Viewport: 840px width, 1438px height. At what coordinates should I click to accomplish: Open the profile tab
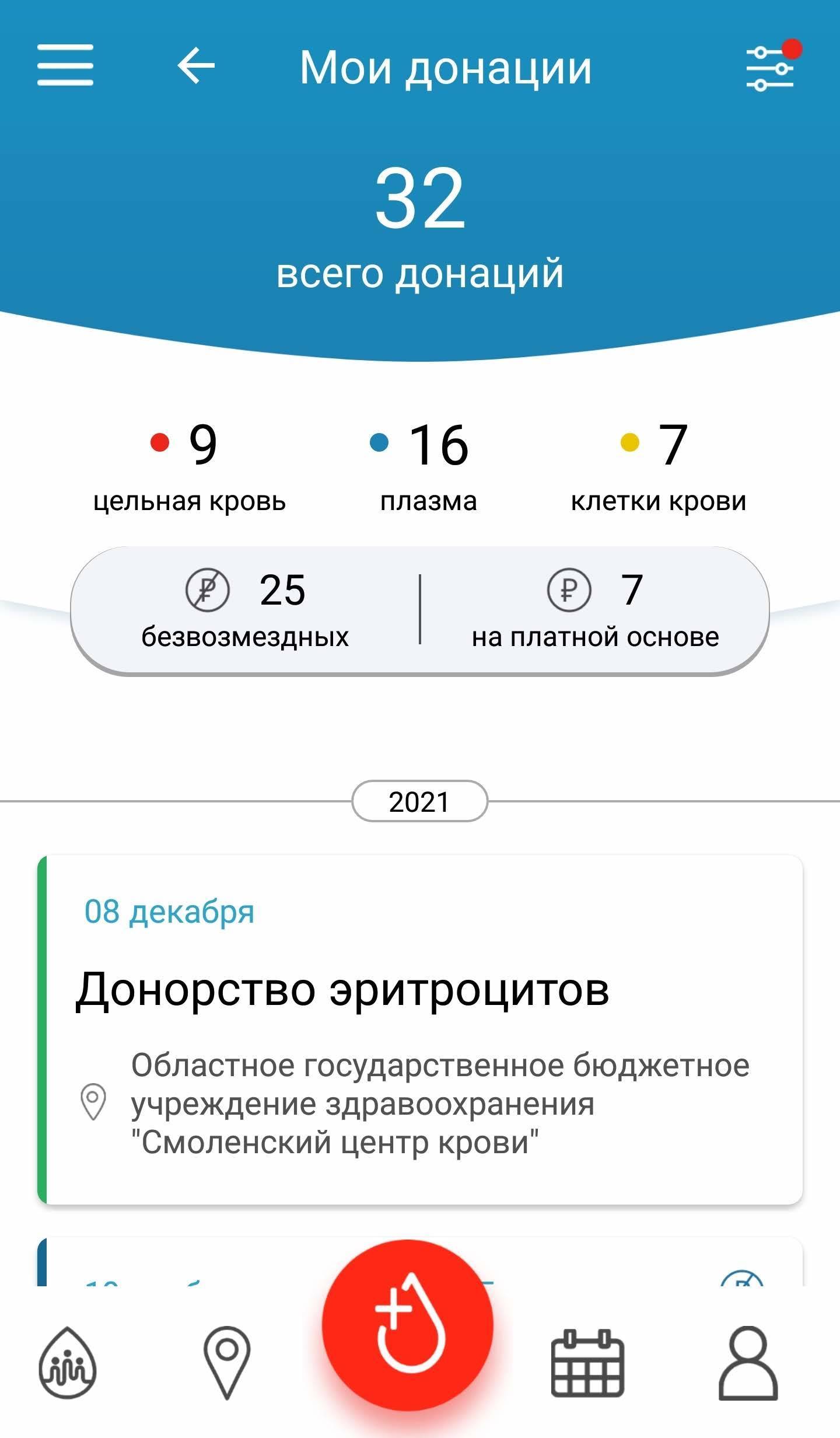748,1363
